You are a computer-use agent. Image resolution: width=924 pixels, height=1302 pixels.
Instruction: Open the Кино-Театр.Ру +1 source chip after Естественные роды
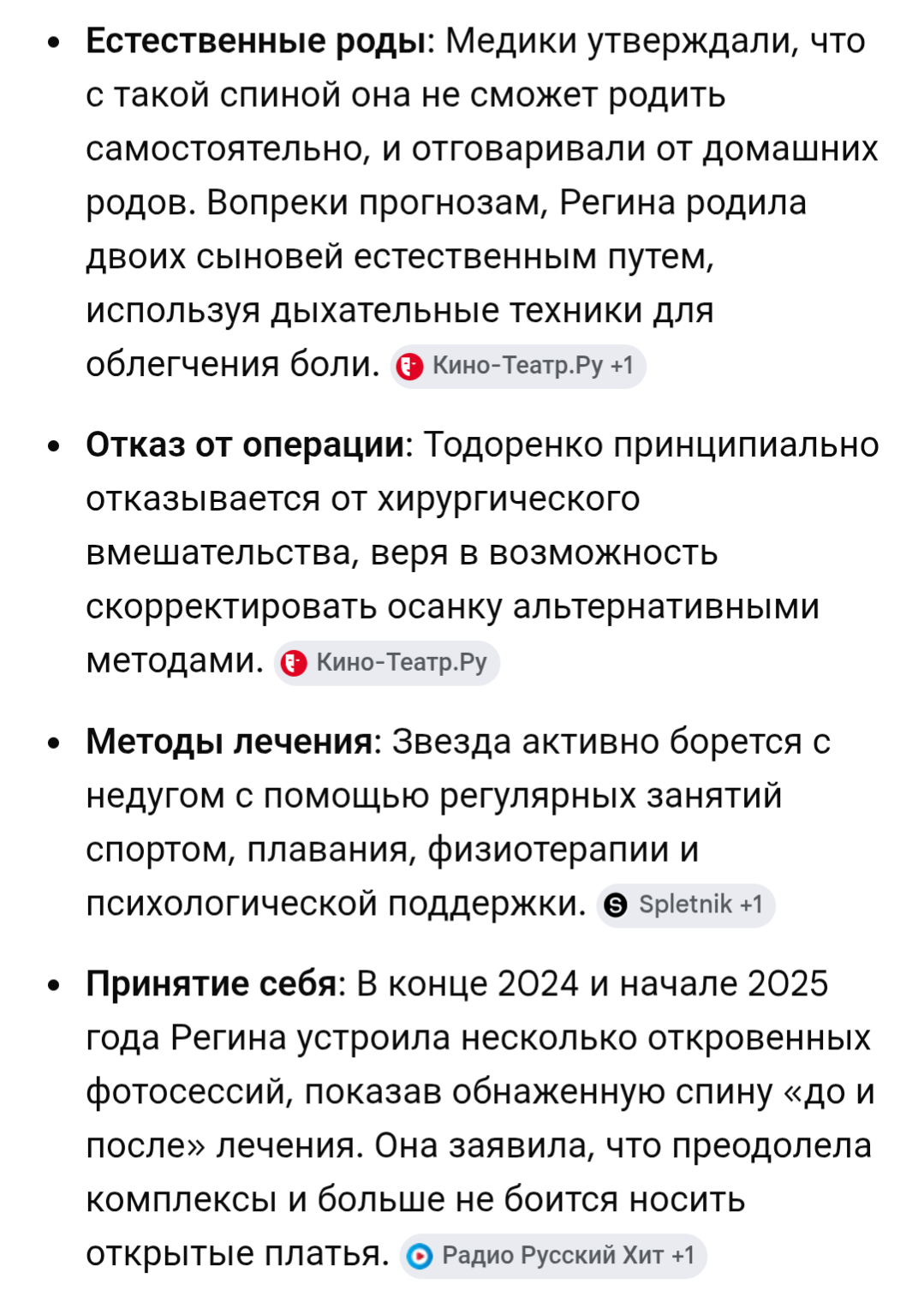pyautogui.click(x=518, y=367)
